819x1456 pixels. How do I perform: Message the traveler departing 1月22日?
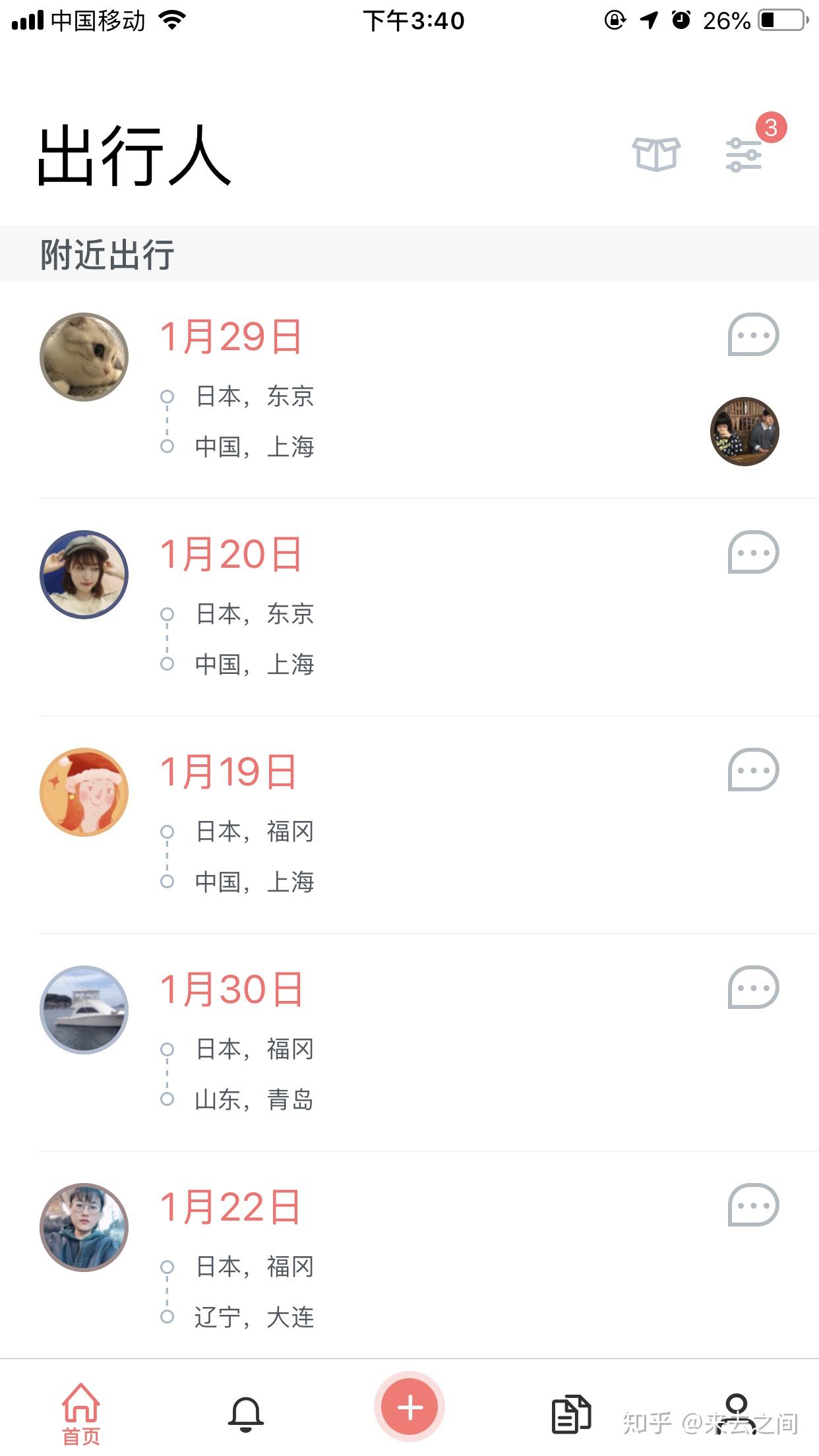(x=753, y=1205)
